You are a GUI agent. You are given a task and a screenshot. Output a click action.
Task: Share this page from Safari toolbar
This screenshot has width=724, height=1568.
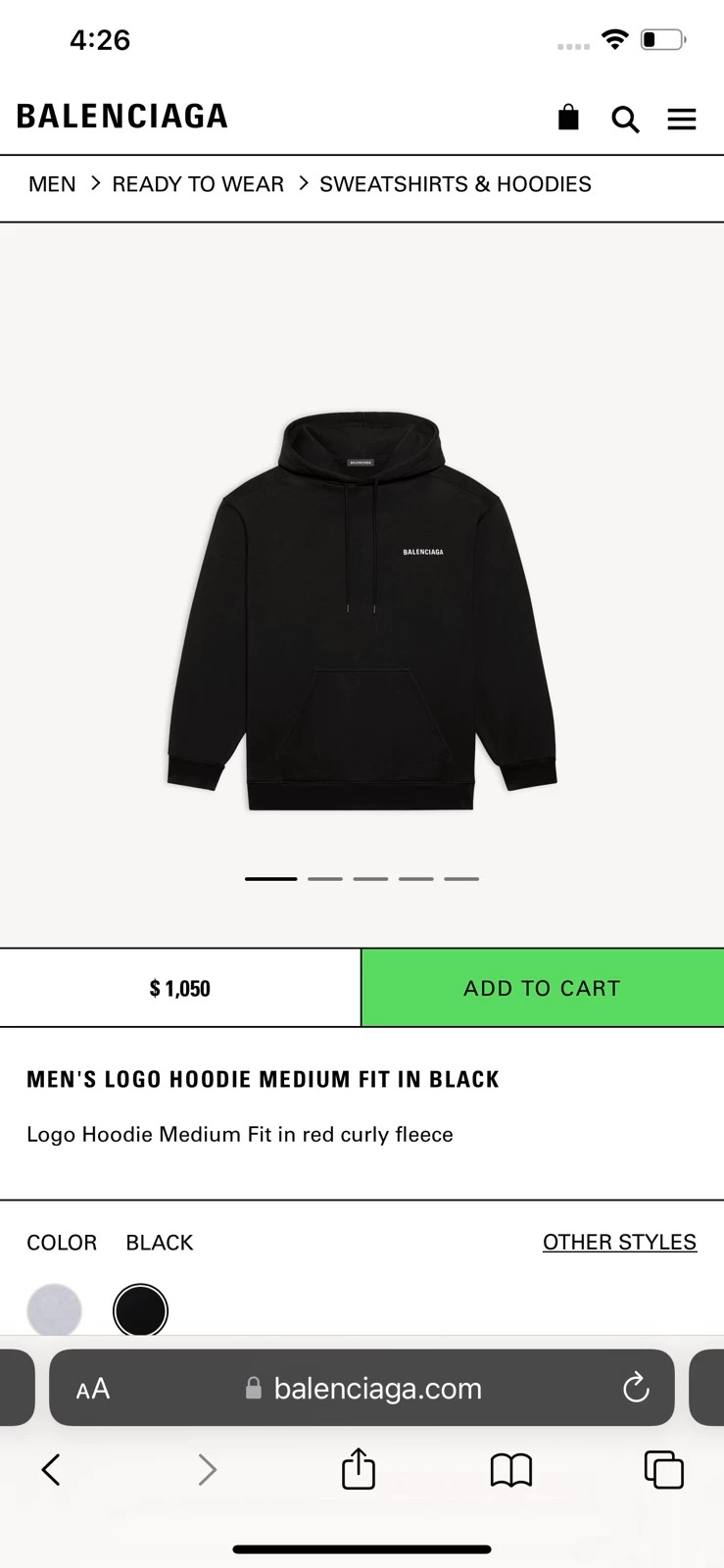pos(359,1468)
